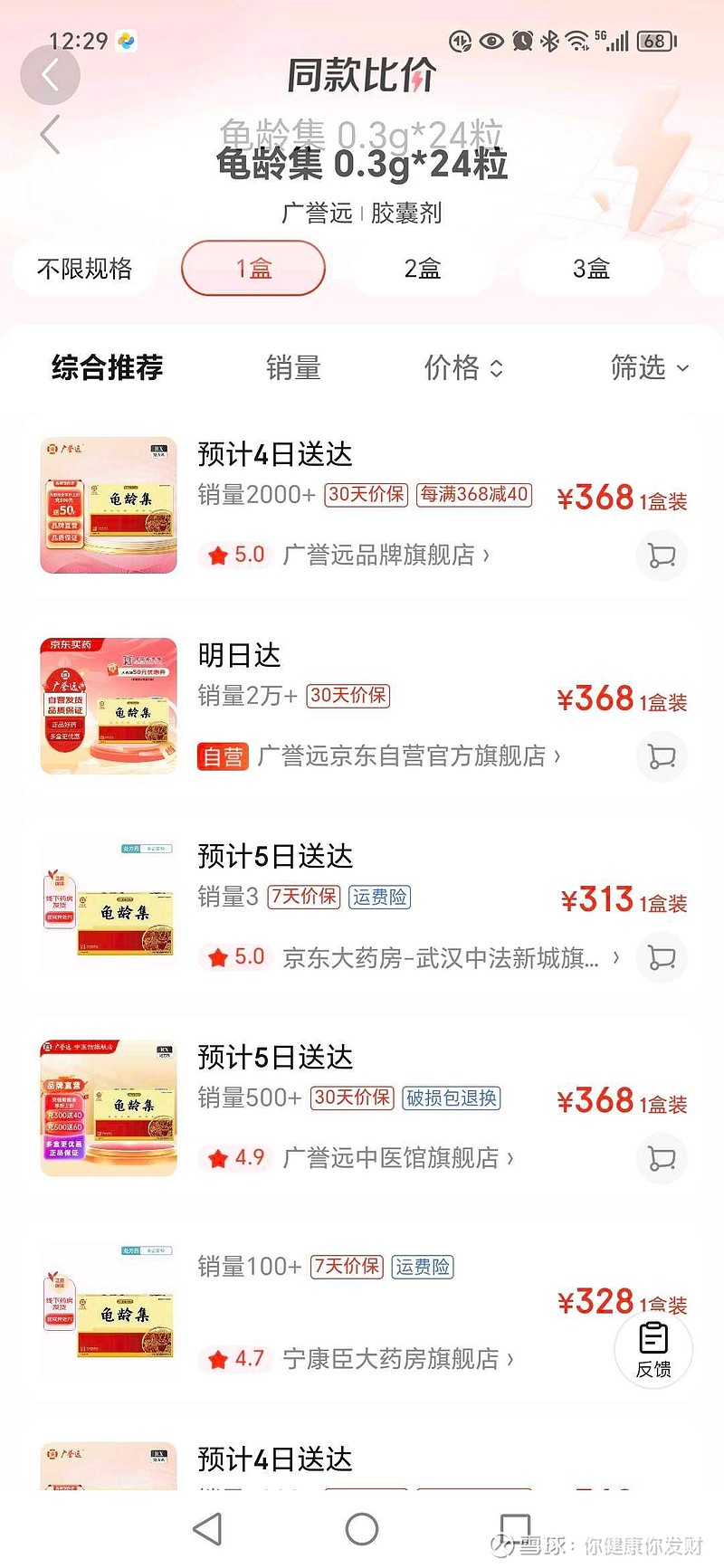Viewport: 724px width, 1568px height.
Task: Toggle the 价格 price sort order
Action: (x=463, y=368)
